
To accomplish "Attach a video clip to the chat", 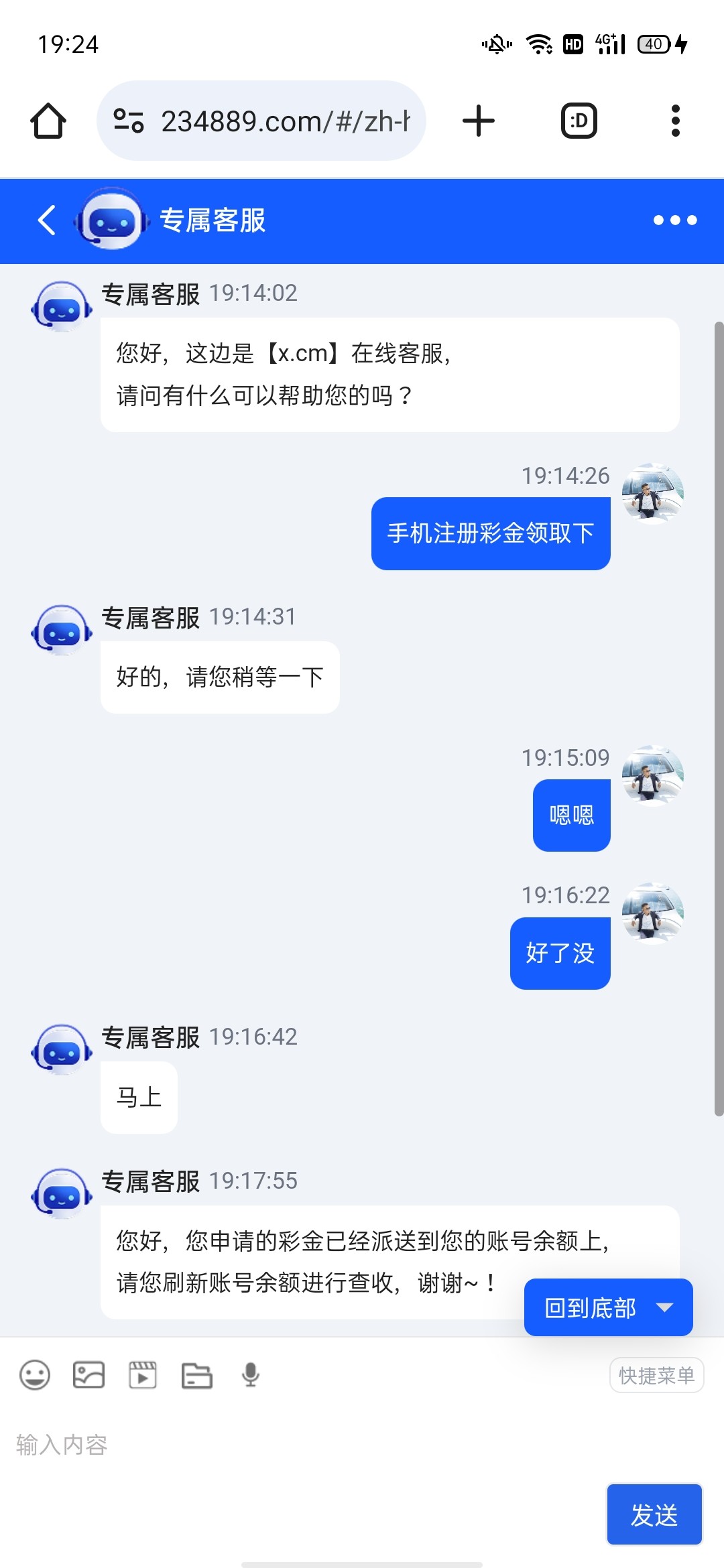I will (x=143, y=1376).
